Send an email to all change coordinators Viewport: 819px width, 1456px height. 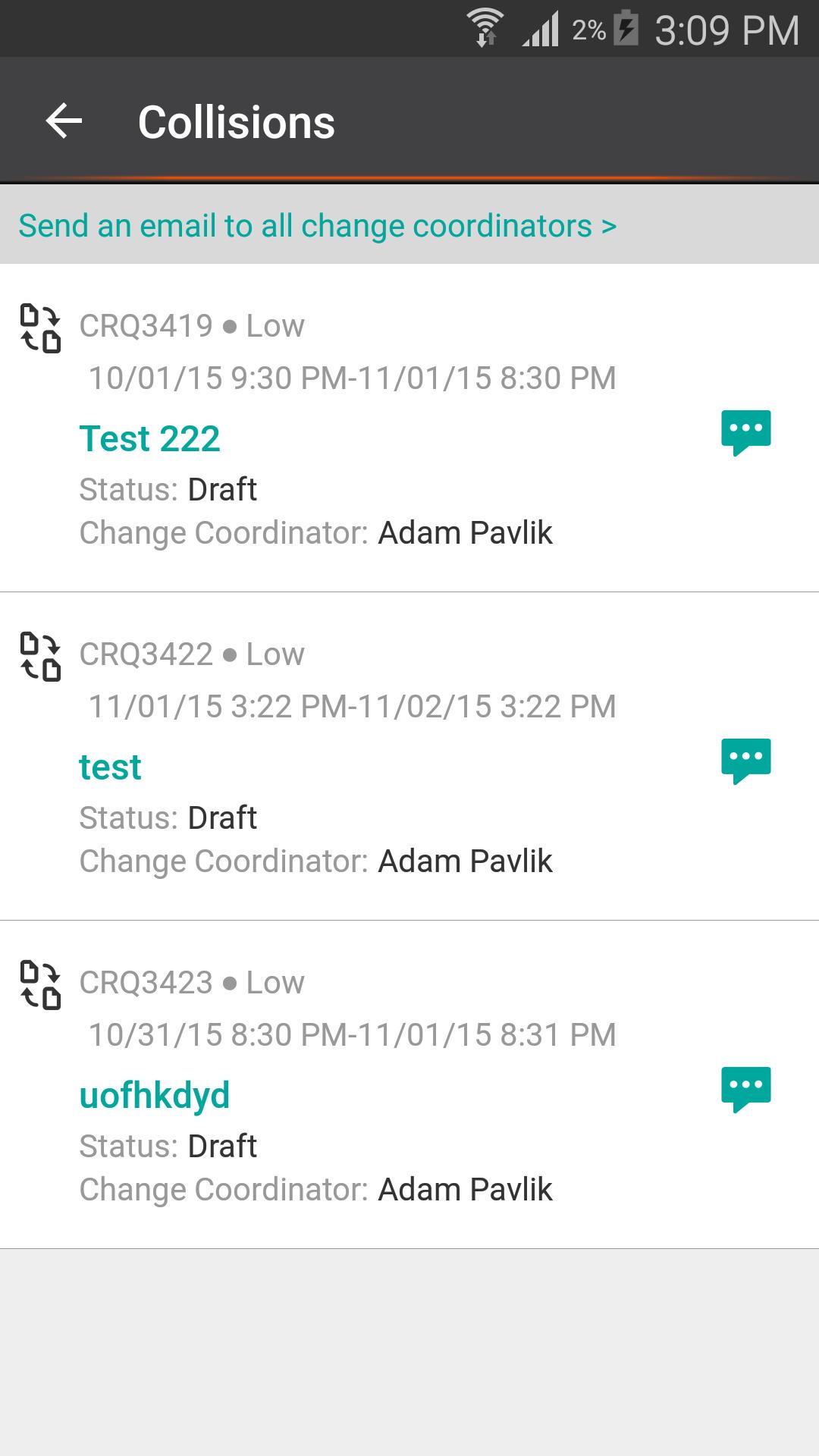point(317,226)
